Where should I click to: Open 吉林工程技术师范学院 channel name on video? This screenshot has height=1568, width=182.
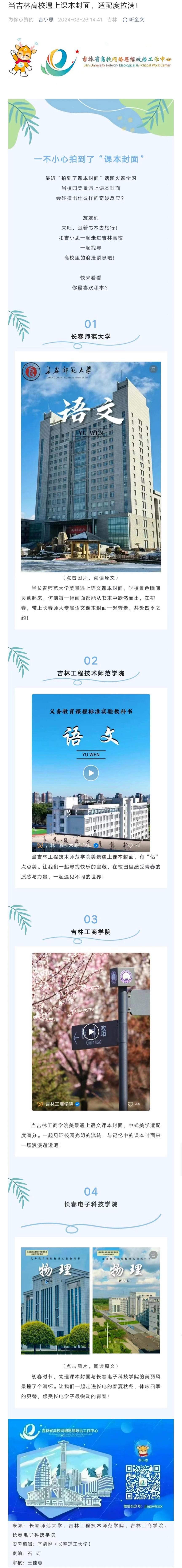coord(66,845)
